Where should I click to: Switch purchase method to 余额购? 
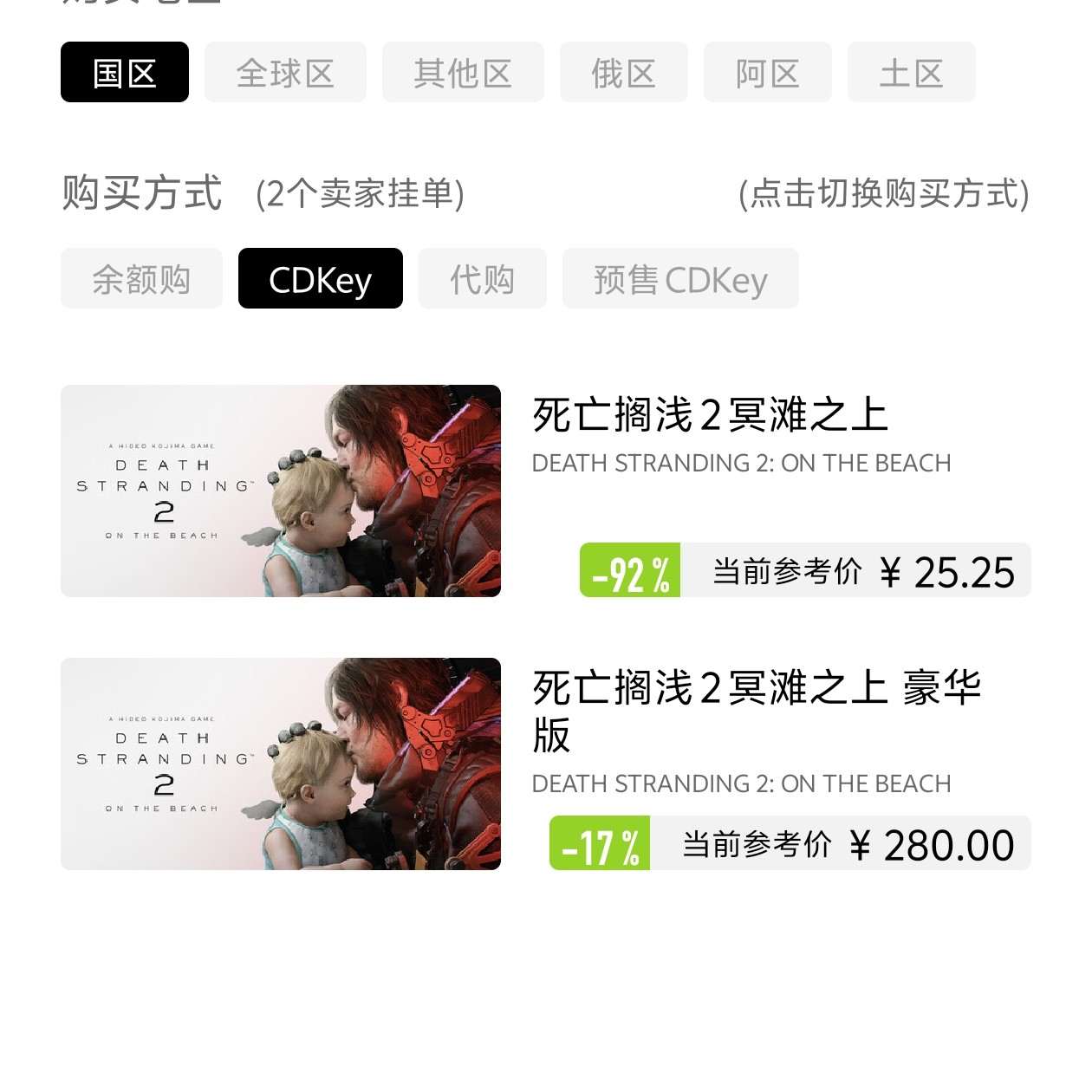(141, 278)
